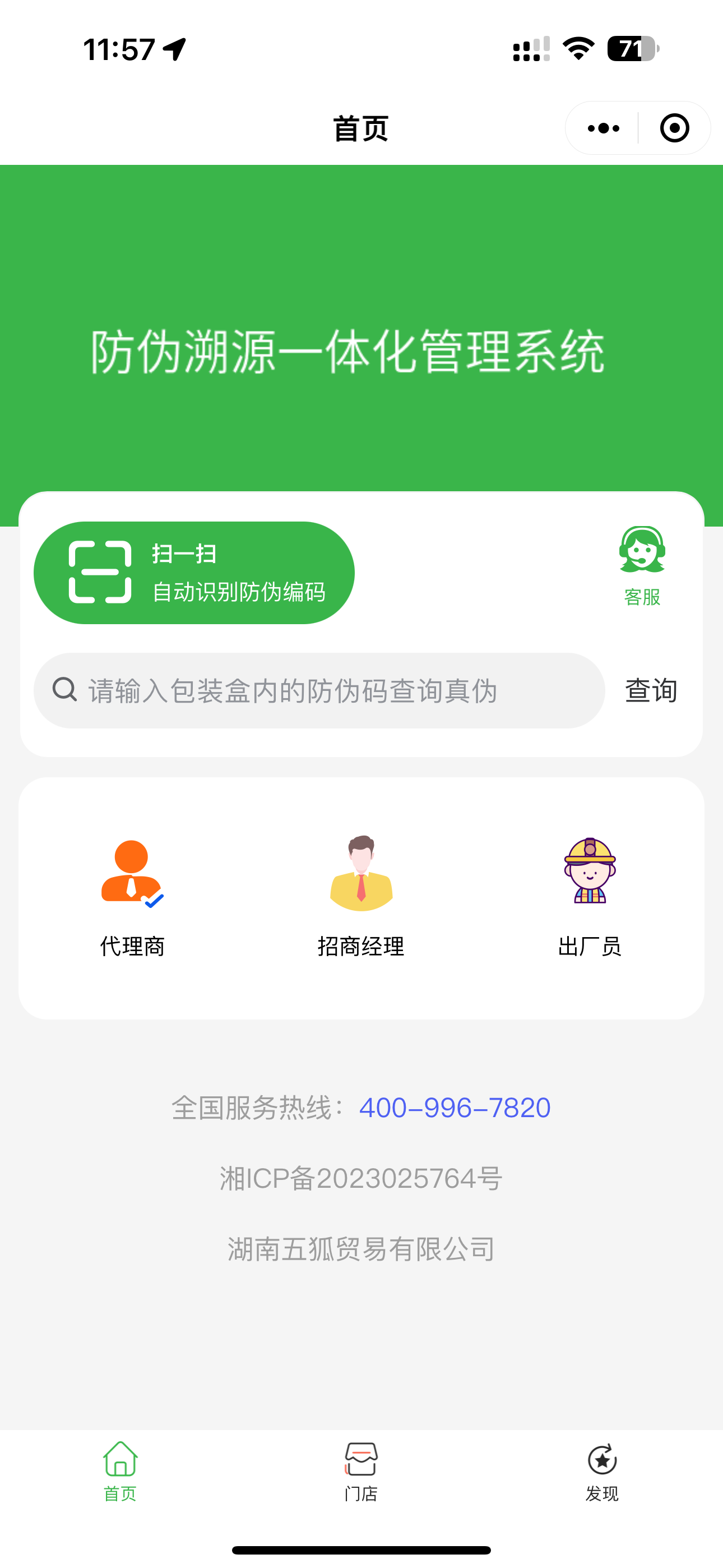Switch to the 首页 tab
Viewport: 723px width, 1568px height.
120,1472
